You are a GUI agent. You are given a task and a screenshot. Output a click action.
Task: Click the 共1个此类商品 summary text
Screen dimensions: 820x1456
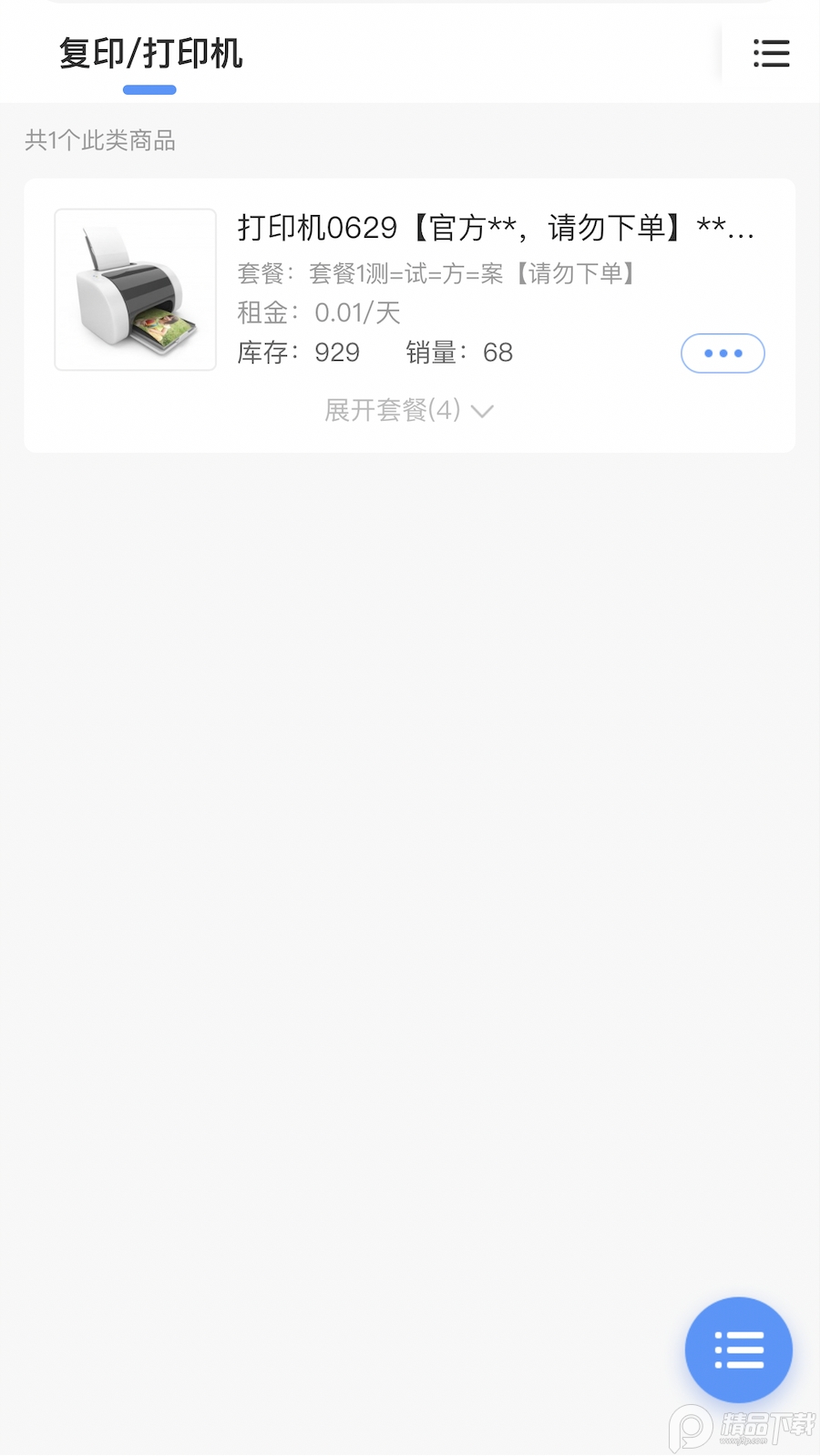point(100,141)
